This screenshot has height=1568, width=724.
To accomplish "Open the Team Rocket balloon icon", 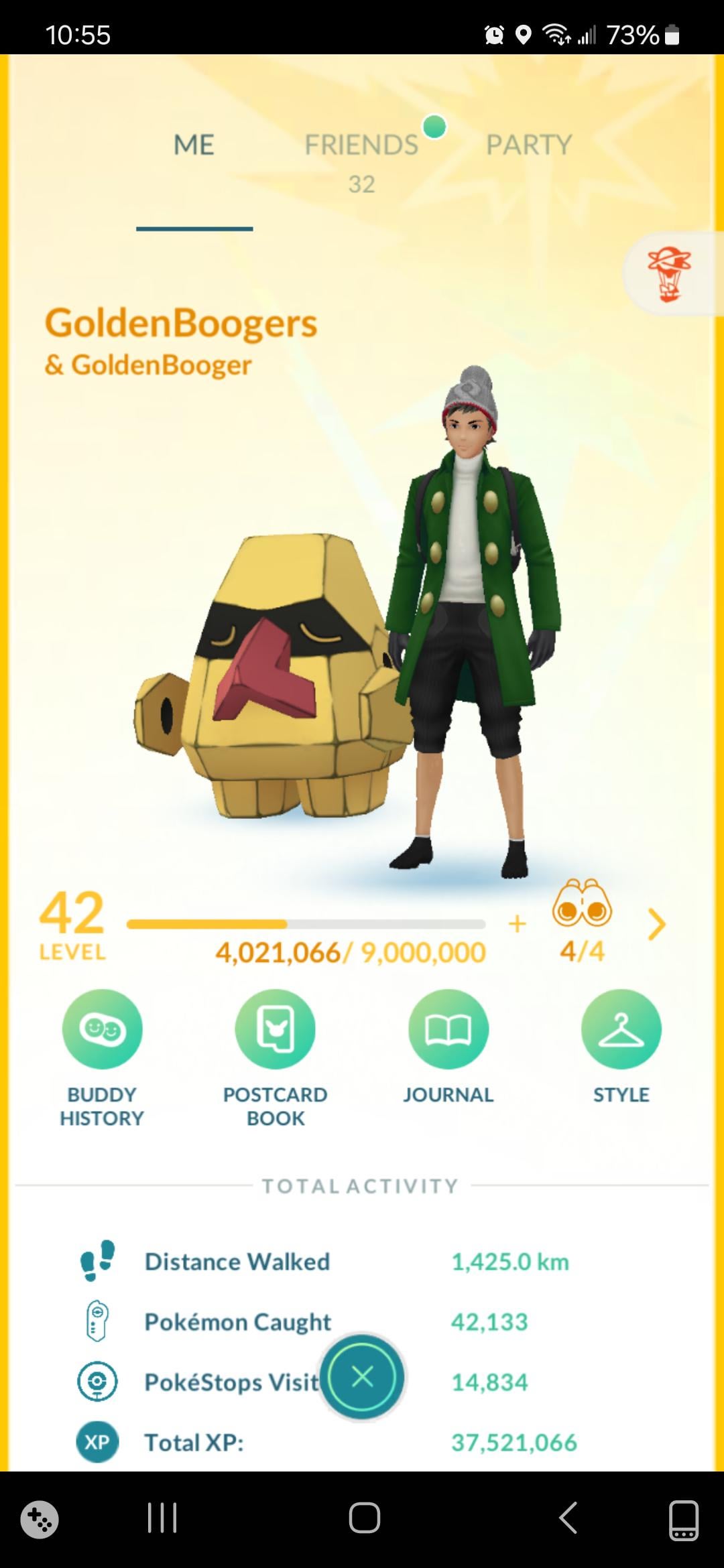I will click(x=669, y=274).
